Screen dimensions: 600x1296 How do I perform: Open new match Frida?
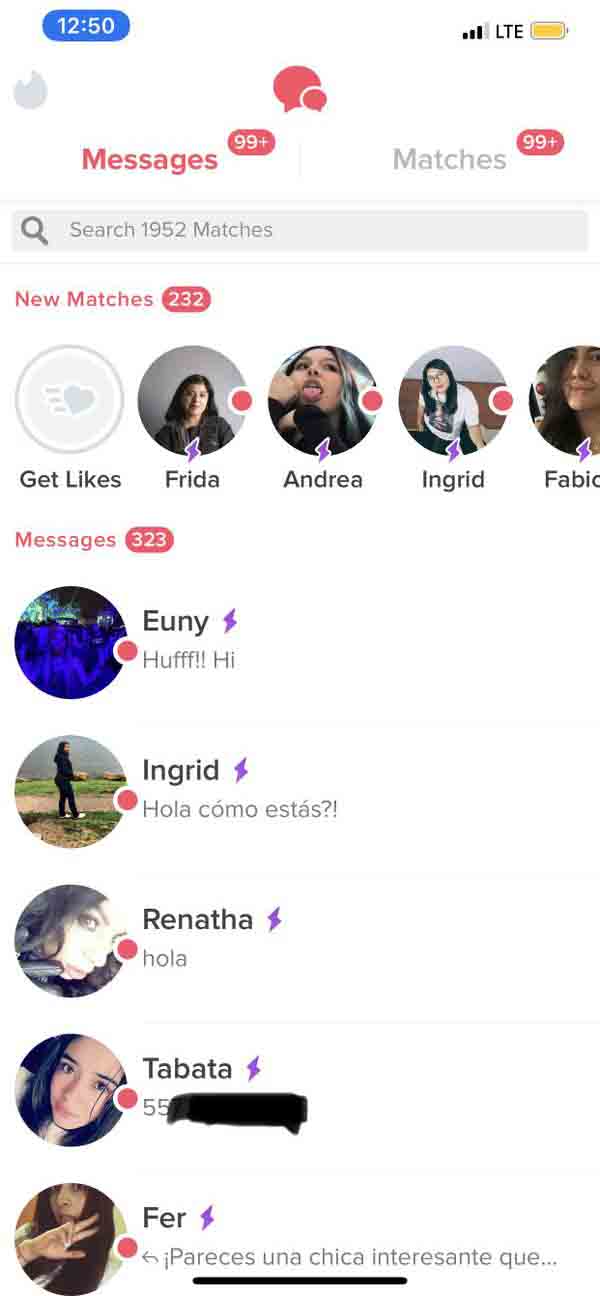point(192,400)
